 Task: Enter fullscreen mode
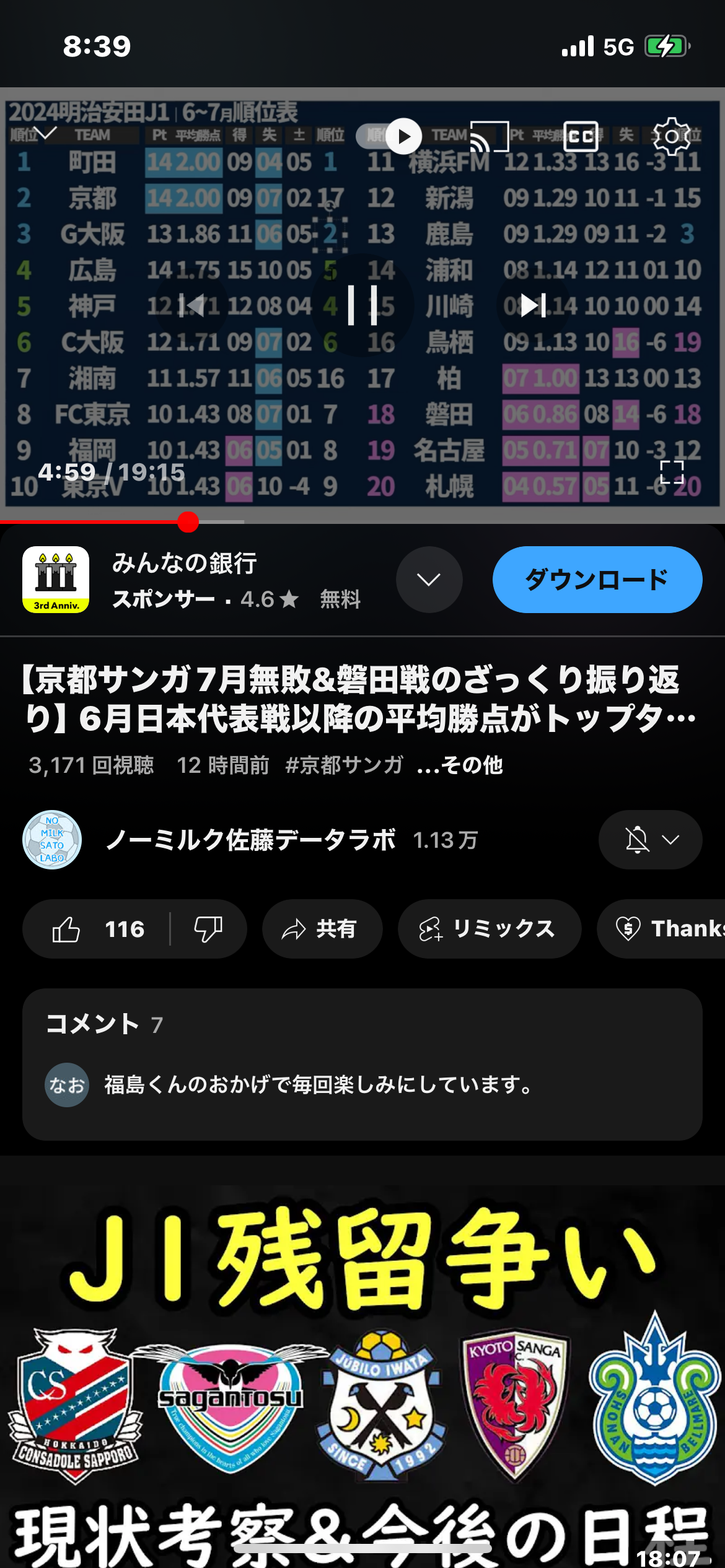[x=672, y=472]
